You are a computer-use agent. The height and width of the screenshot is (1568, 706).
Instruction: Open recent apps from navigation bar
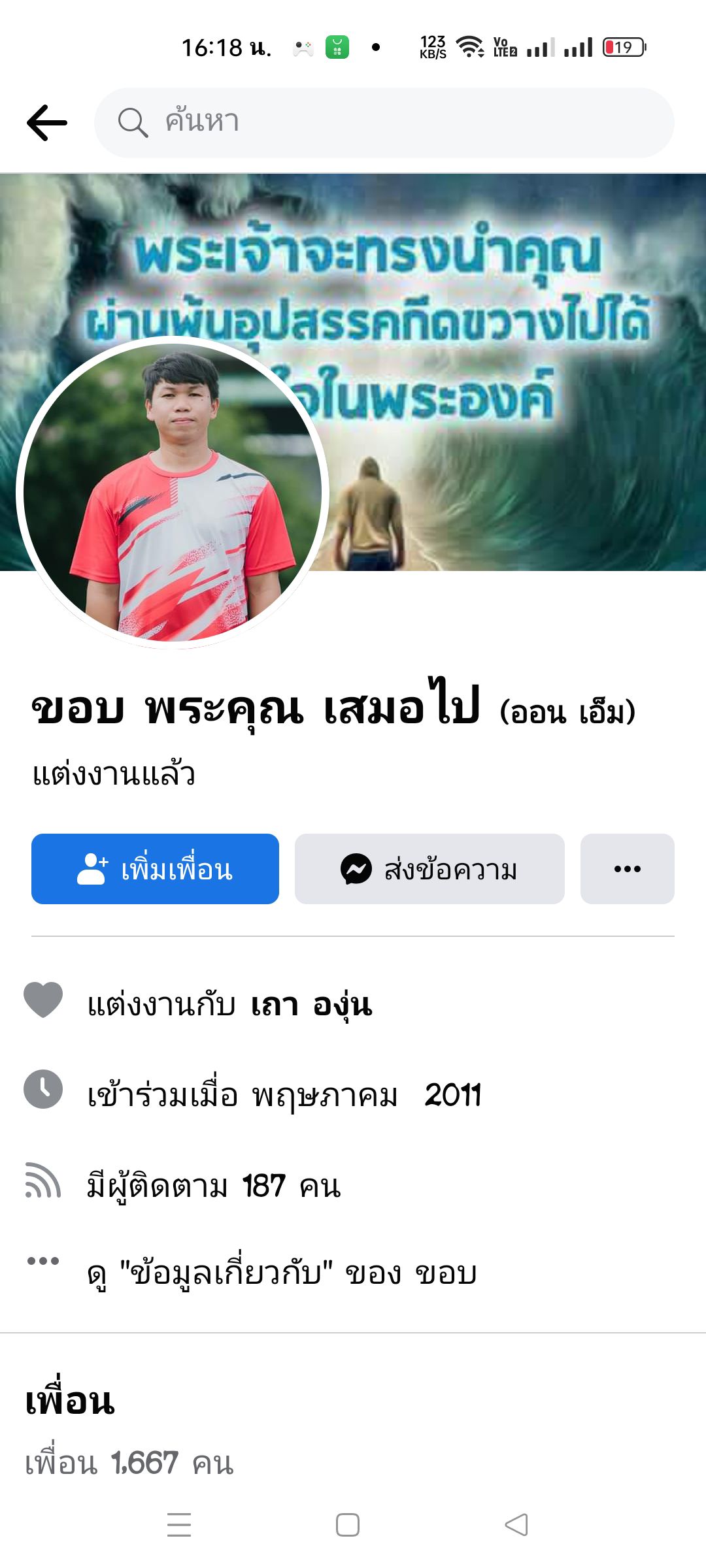[x=179, y=1525]
